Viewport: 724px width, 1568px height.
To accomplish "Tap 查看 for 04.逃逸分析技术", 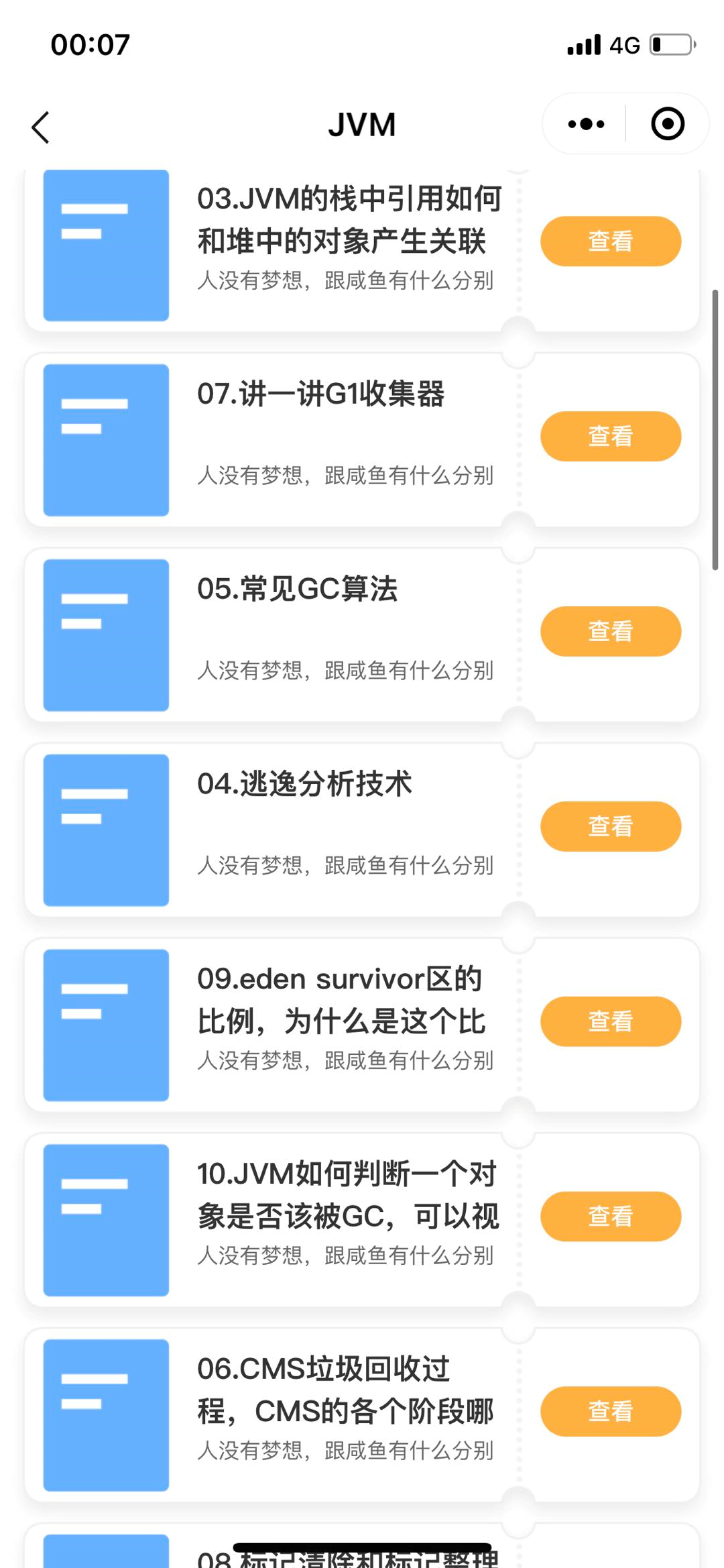I will (x=610, y=827).
